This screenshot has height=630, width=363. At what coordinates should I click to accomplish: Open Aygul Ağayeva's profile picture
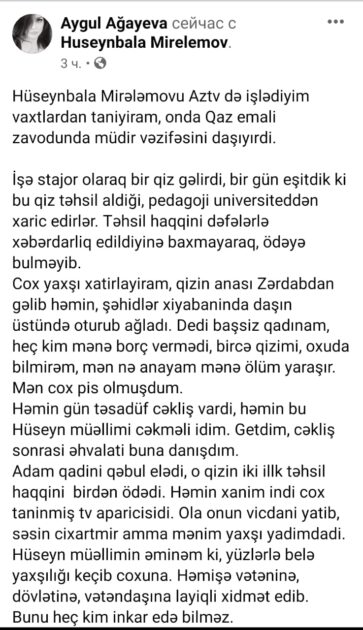point(33,34)
